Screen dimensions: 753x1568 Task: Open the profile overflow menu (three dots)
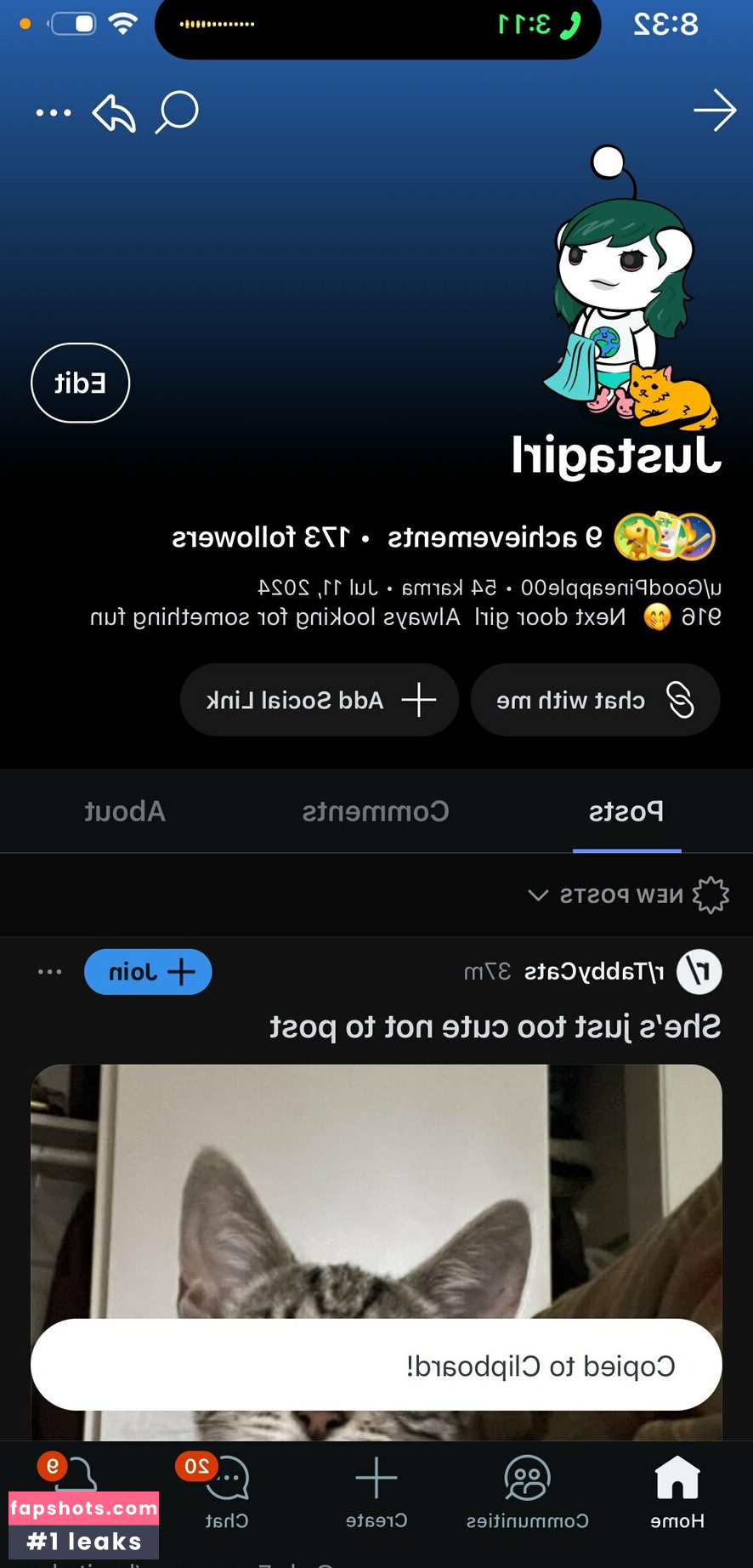pos(54,111)
